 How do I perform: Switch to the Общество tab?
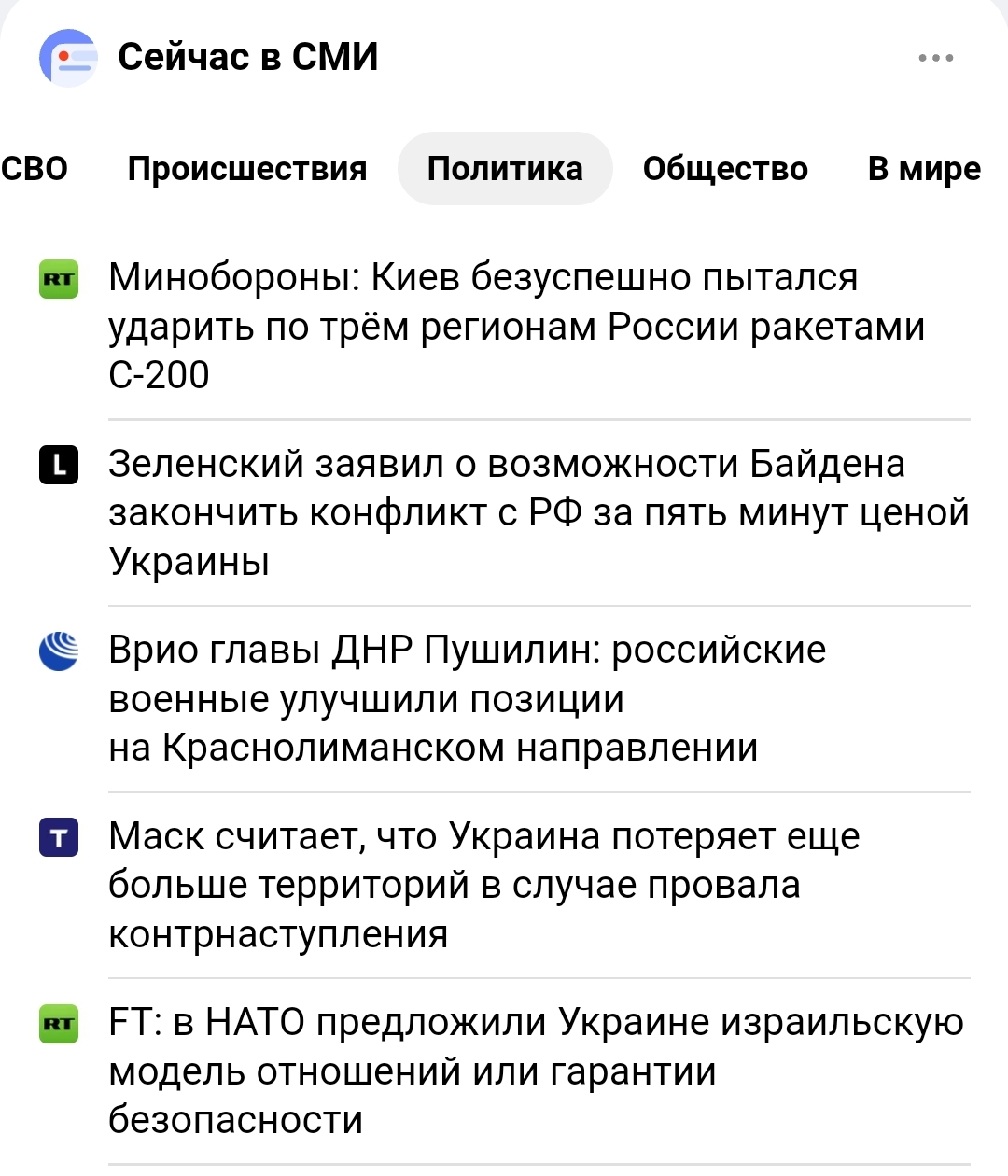pos(725,169)
